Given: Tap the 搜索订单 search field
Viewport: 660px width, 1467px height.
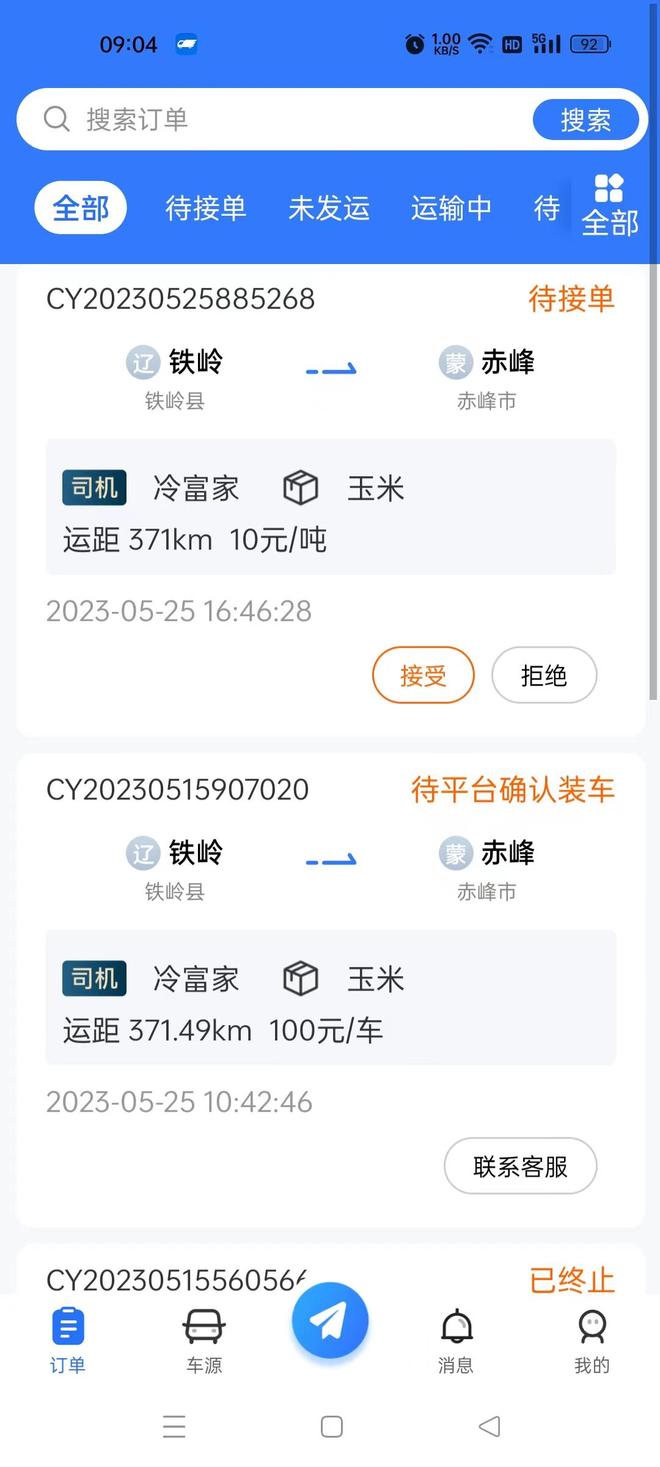Looking at the screenshot, I should point(280,120).
